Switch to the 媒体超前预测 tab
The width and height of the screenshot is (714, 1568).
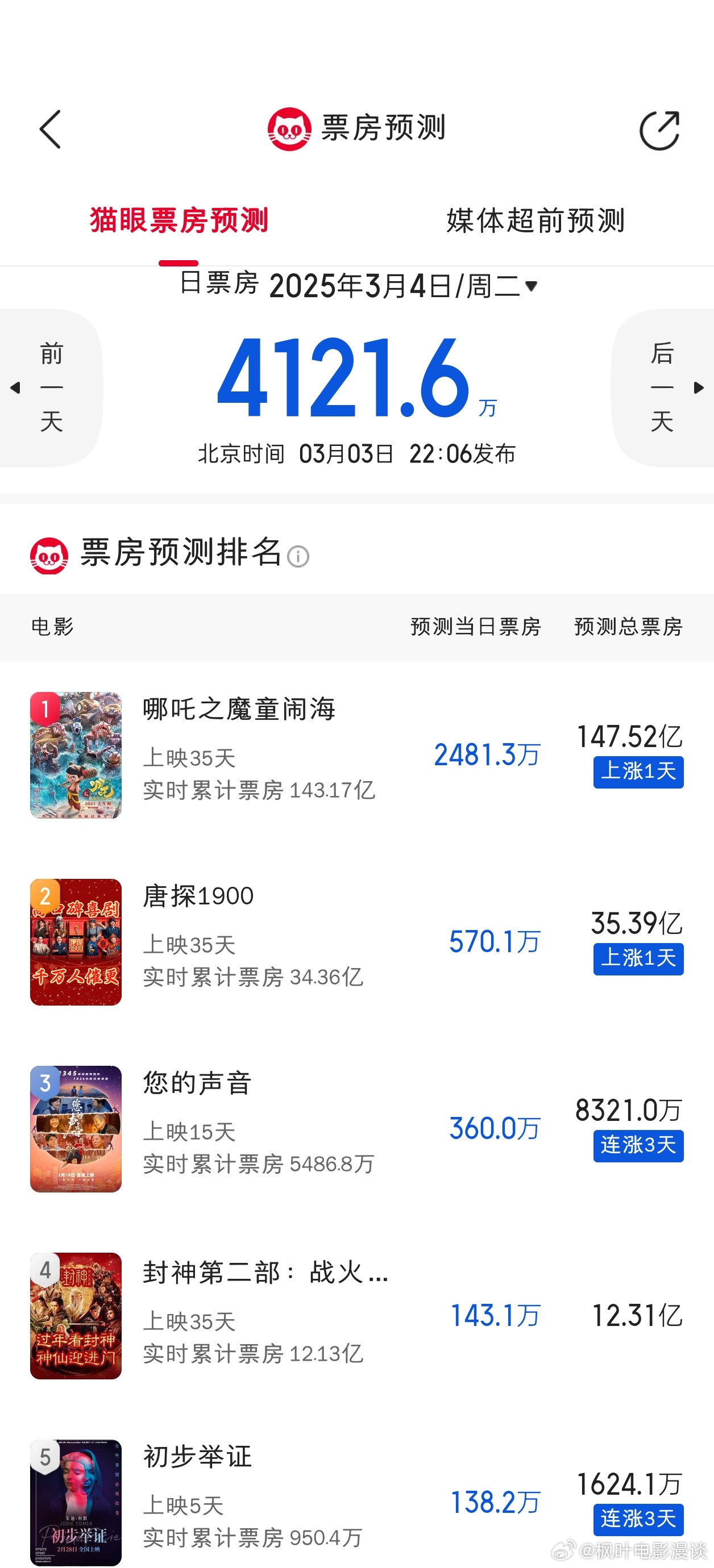pyautogui.click(x=535, y=220)
